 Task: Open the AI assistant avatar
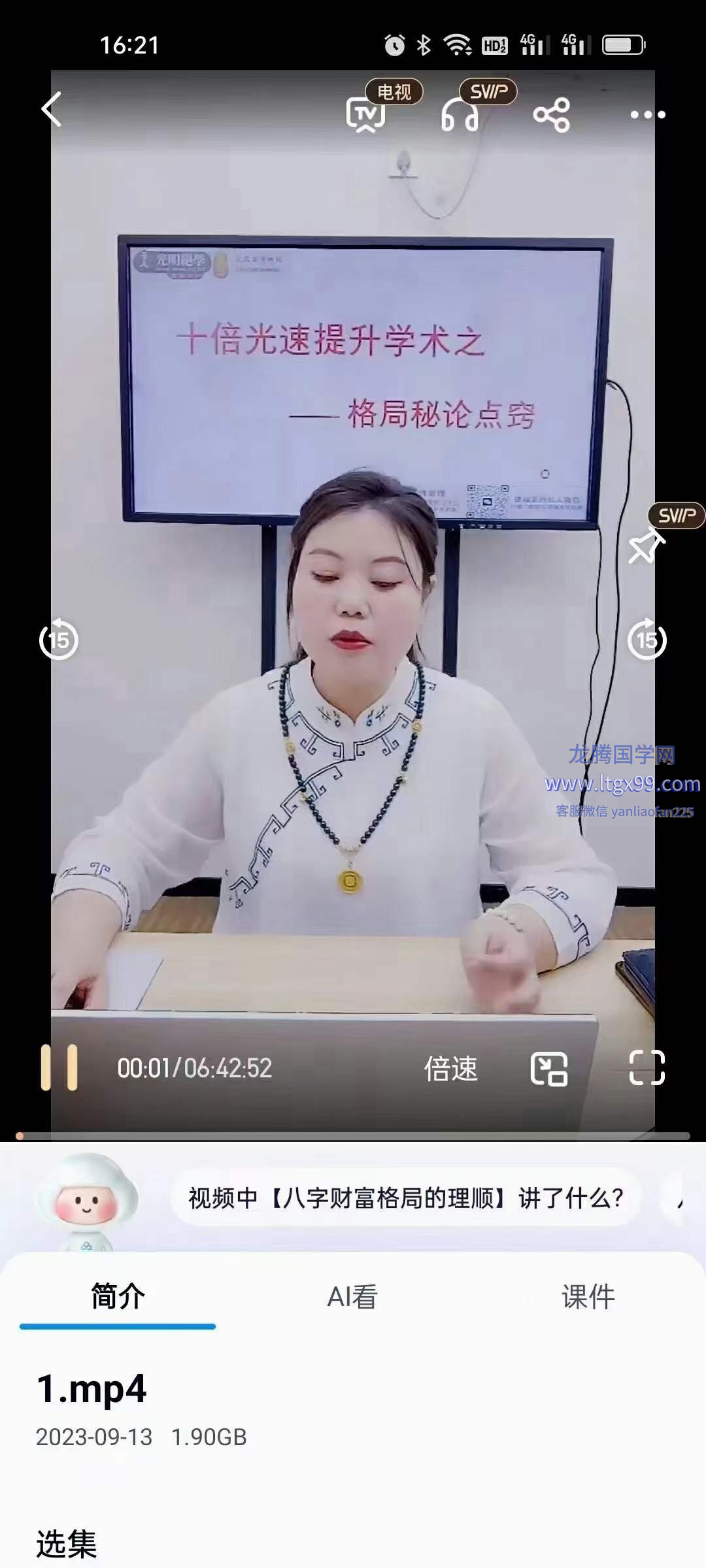point(87,1201)
